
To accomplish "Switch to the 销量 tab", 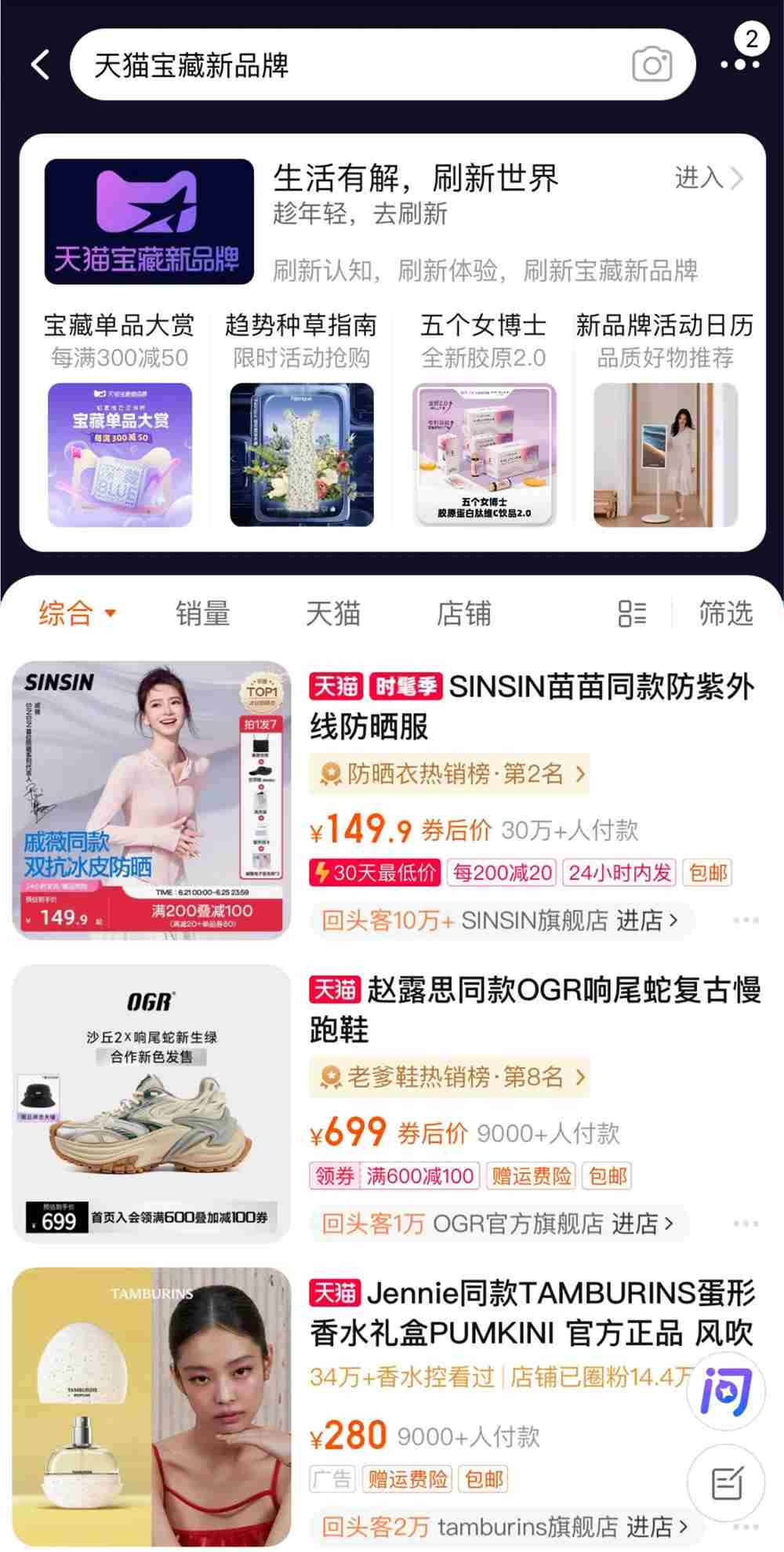I will coord(202,614).
